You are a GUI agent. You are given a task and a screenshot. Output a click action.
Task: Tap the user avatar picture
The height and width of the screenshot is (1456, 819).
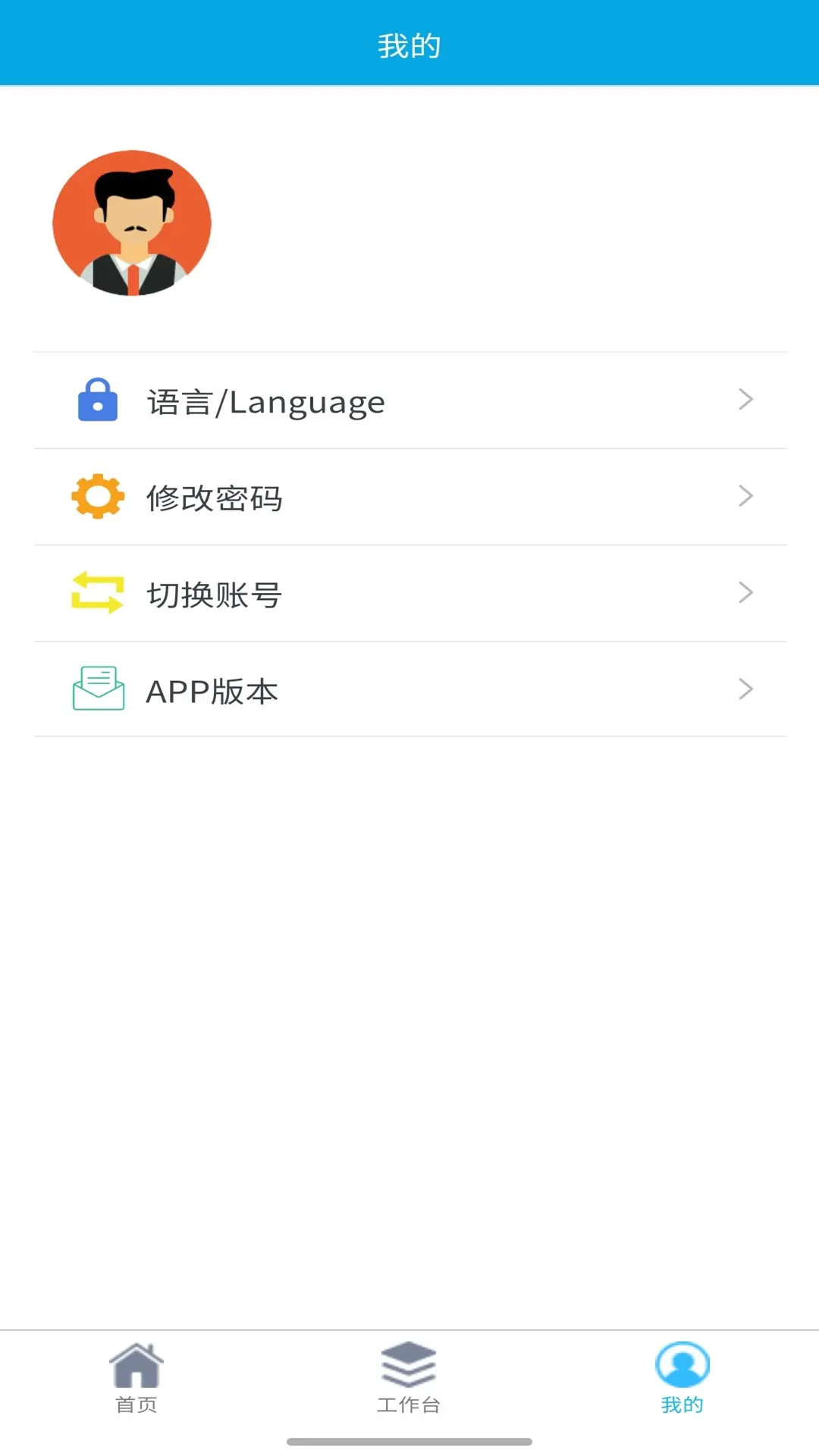133,224
